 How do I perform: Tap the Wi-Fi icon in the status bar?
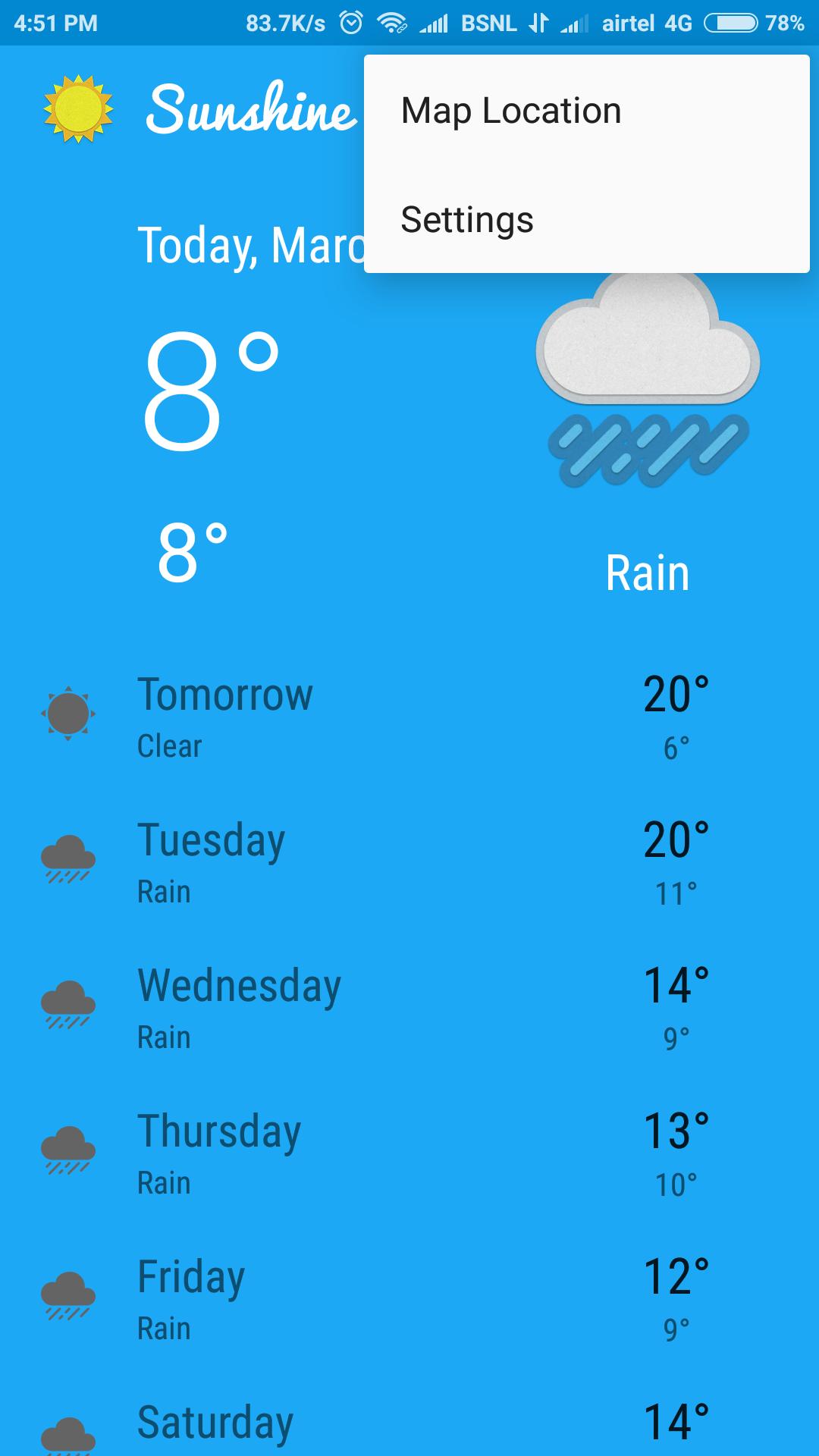[393, 22]
